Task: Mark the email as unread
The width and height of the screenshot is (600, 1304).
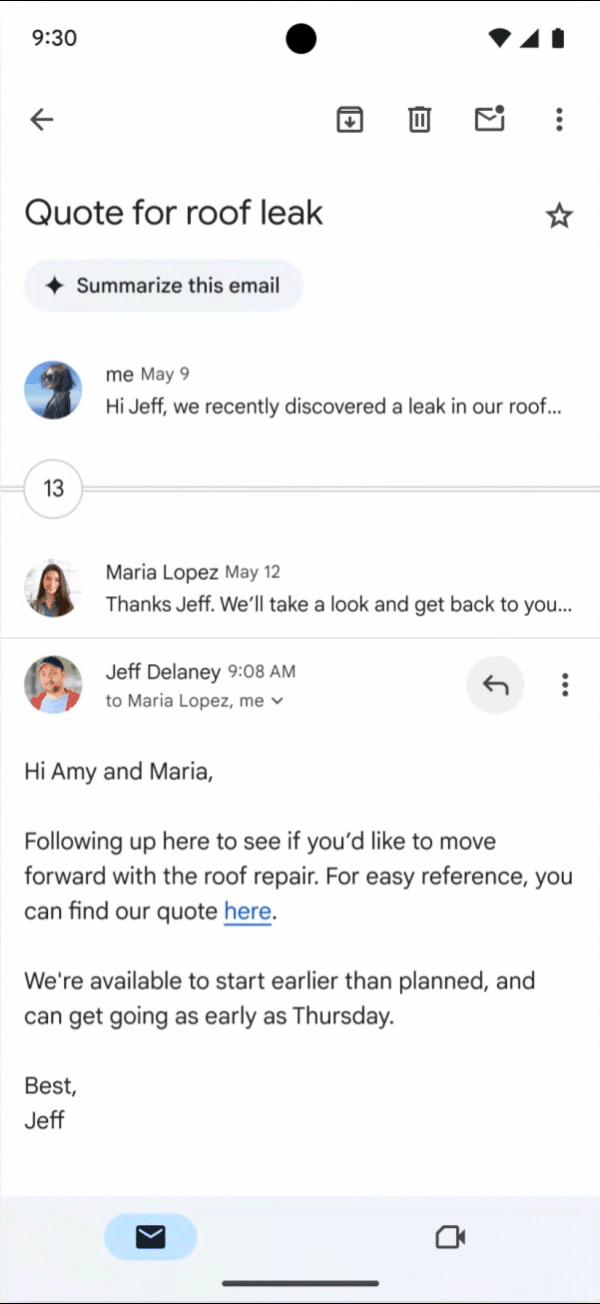Action: click(489, 120)
